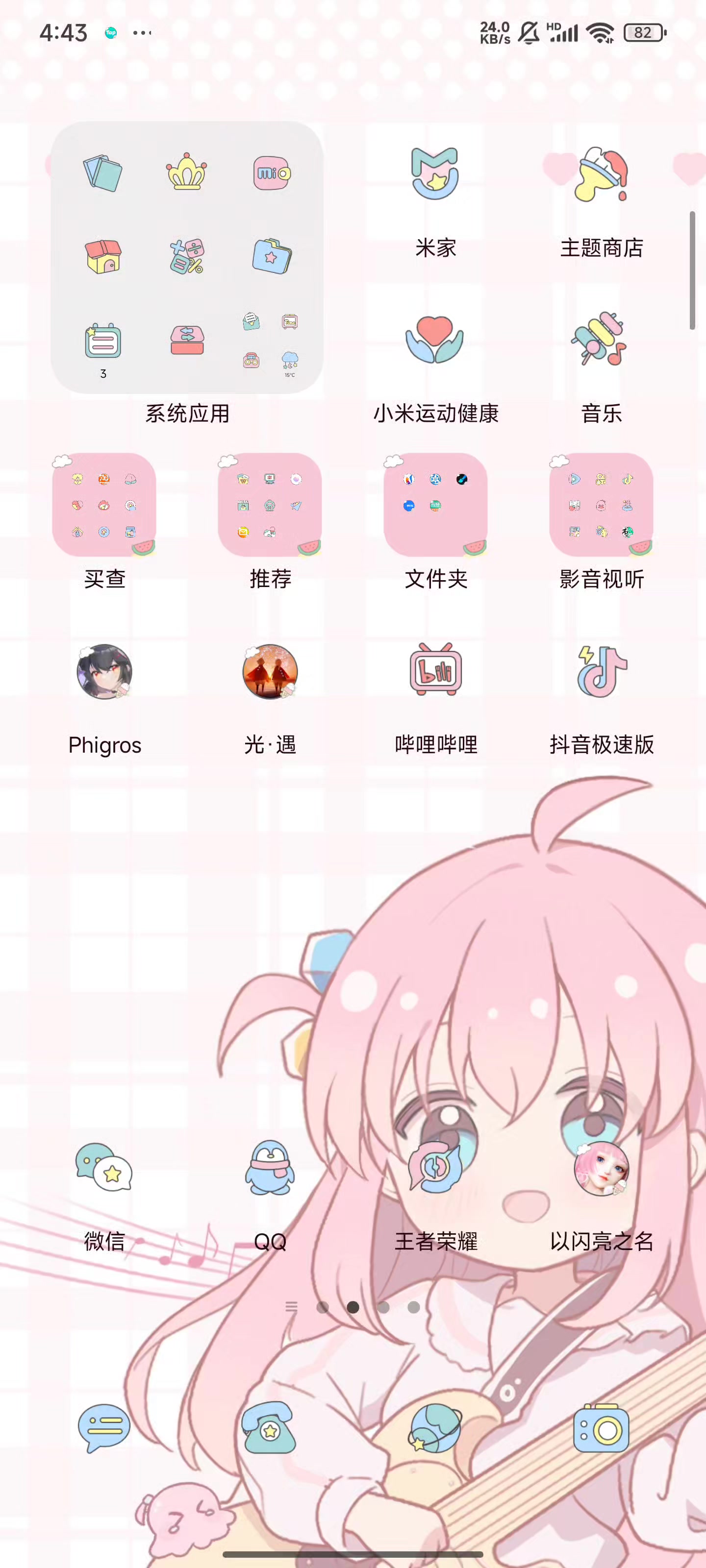
Task: Open the 文件夹 folder
Action: [435, 505]
